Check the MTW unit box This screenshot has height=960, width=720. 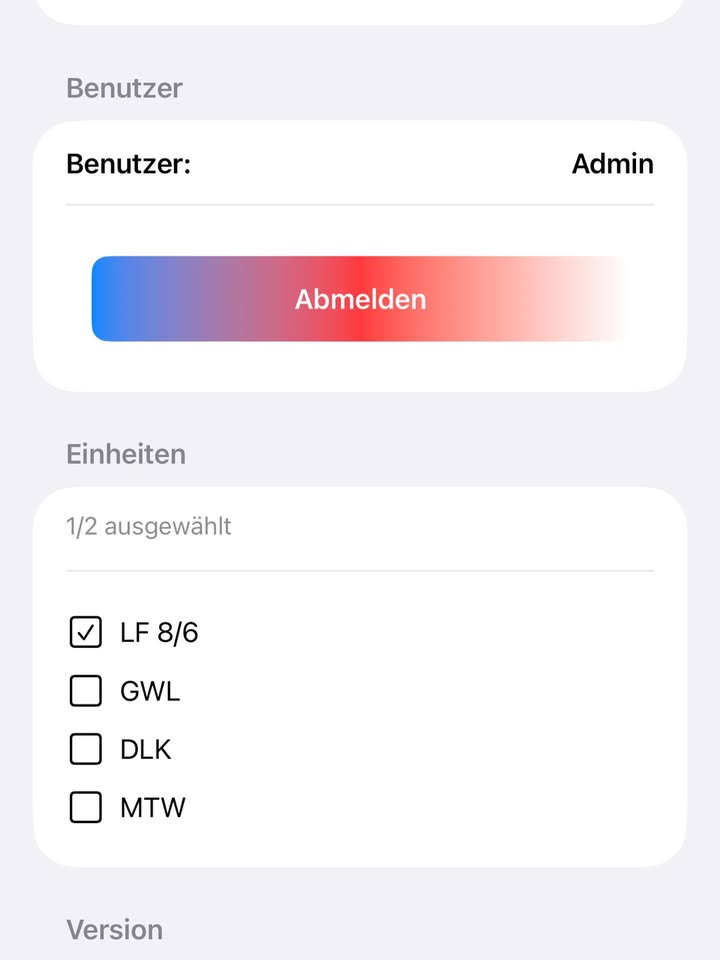tap(86, 807)
